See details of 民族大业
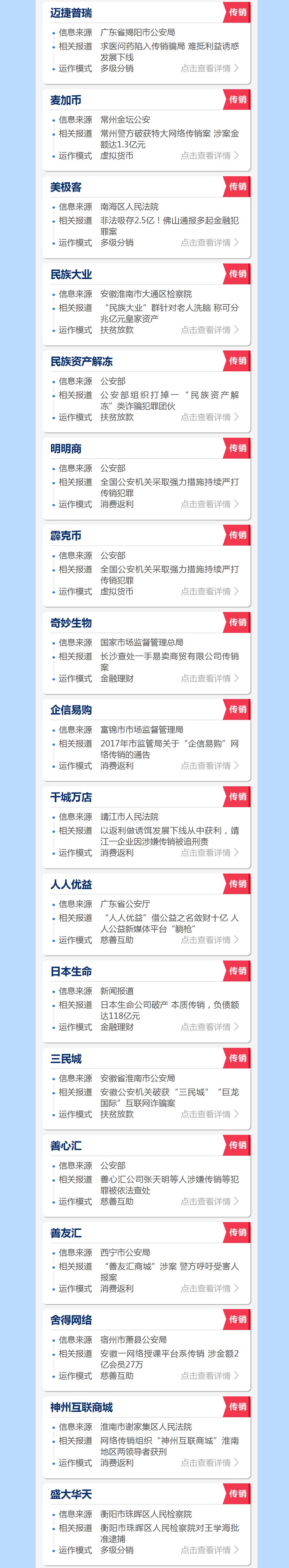This screenshot has height=1568, width=289. click(x=209, y=330)
